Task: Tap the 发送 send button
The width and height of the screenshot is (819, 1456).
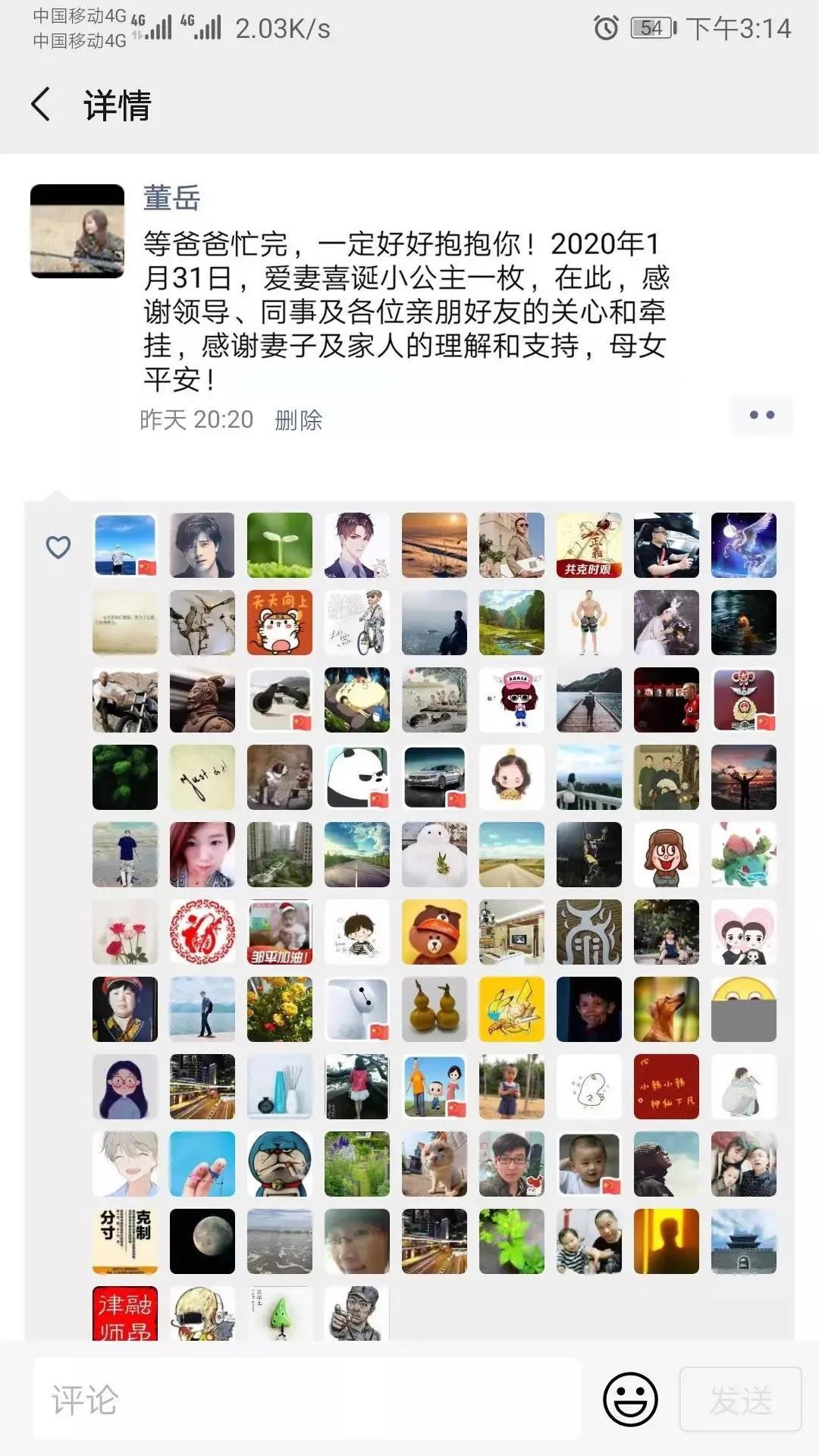Action: [740, 1399]
